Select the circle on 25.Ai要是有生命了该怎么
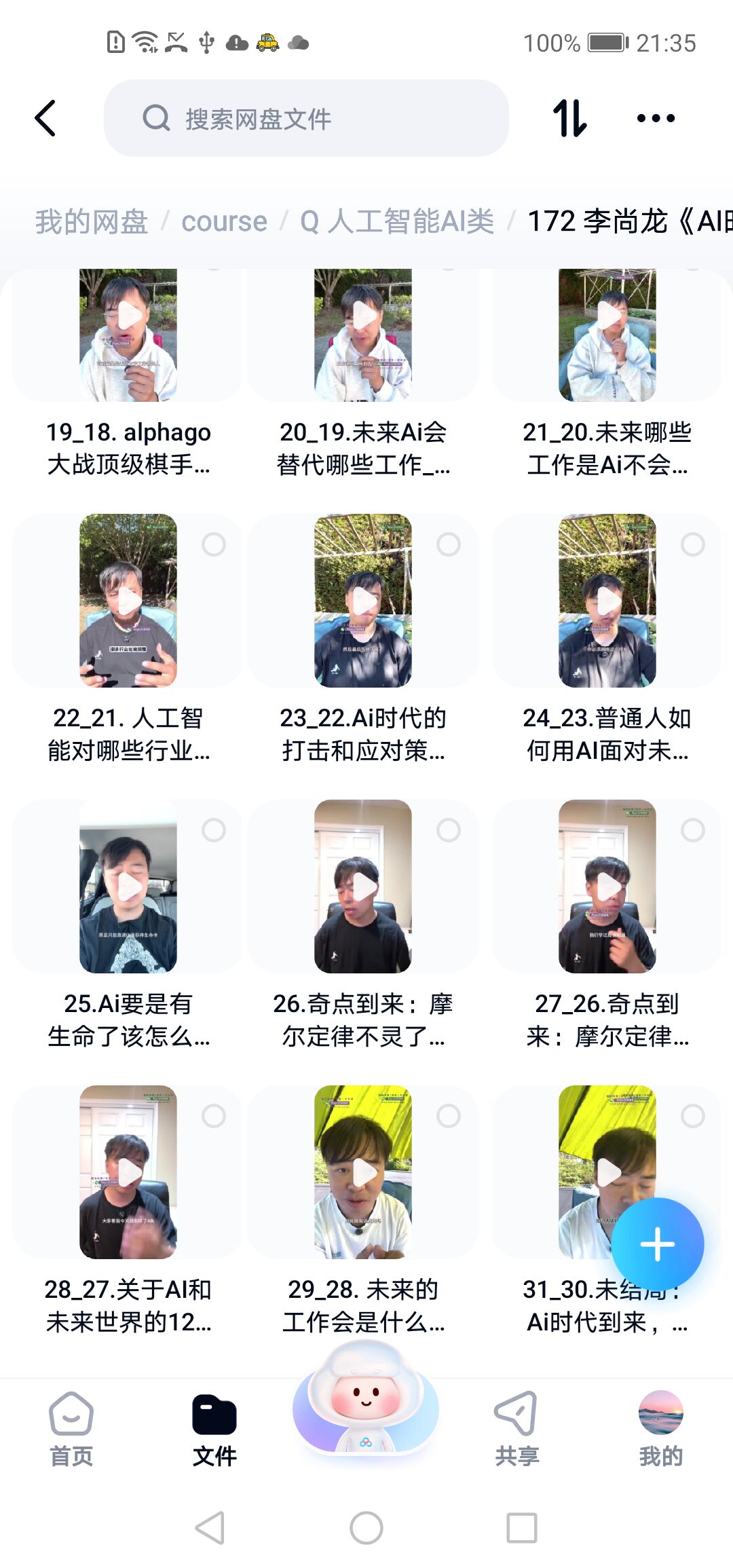Image resolution: width=733 pixels, height=1568 pixels. pos(213,830)
